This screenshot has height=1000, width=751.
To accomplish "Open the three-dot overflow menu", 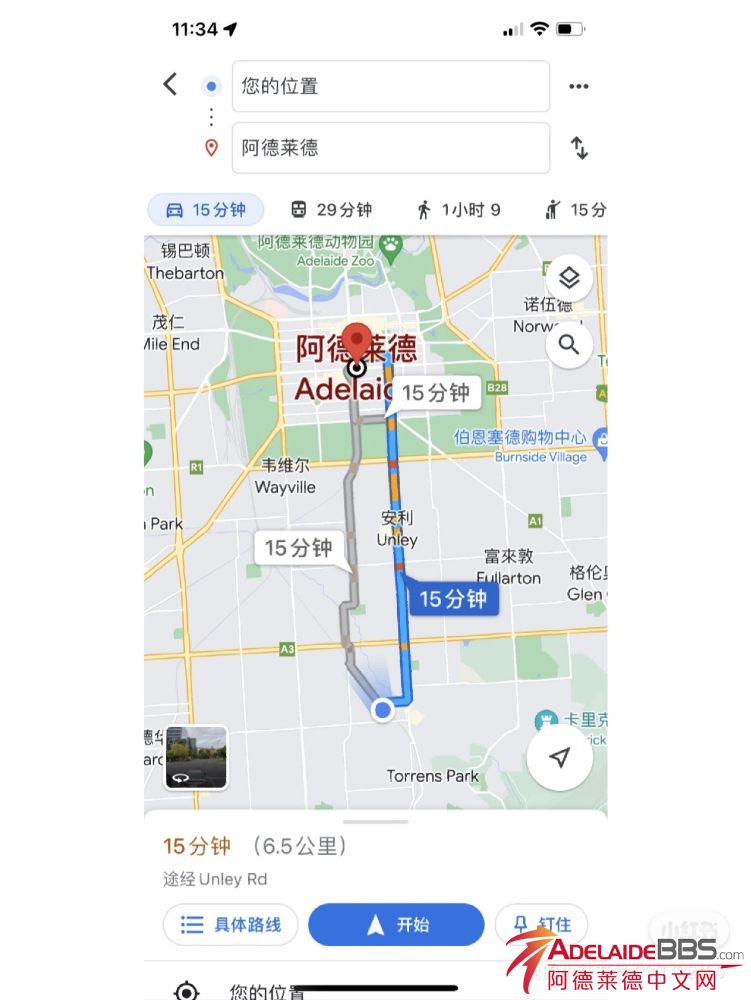I will pos(579,87).
